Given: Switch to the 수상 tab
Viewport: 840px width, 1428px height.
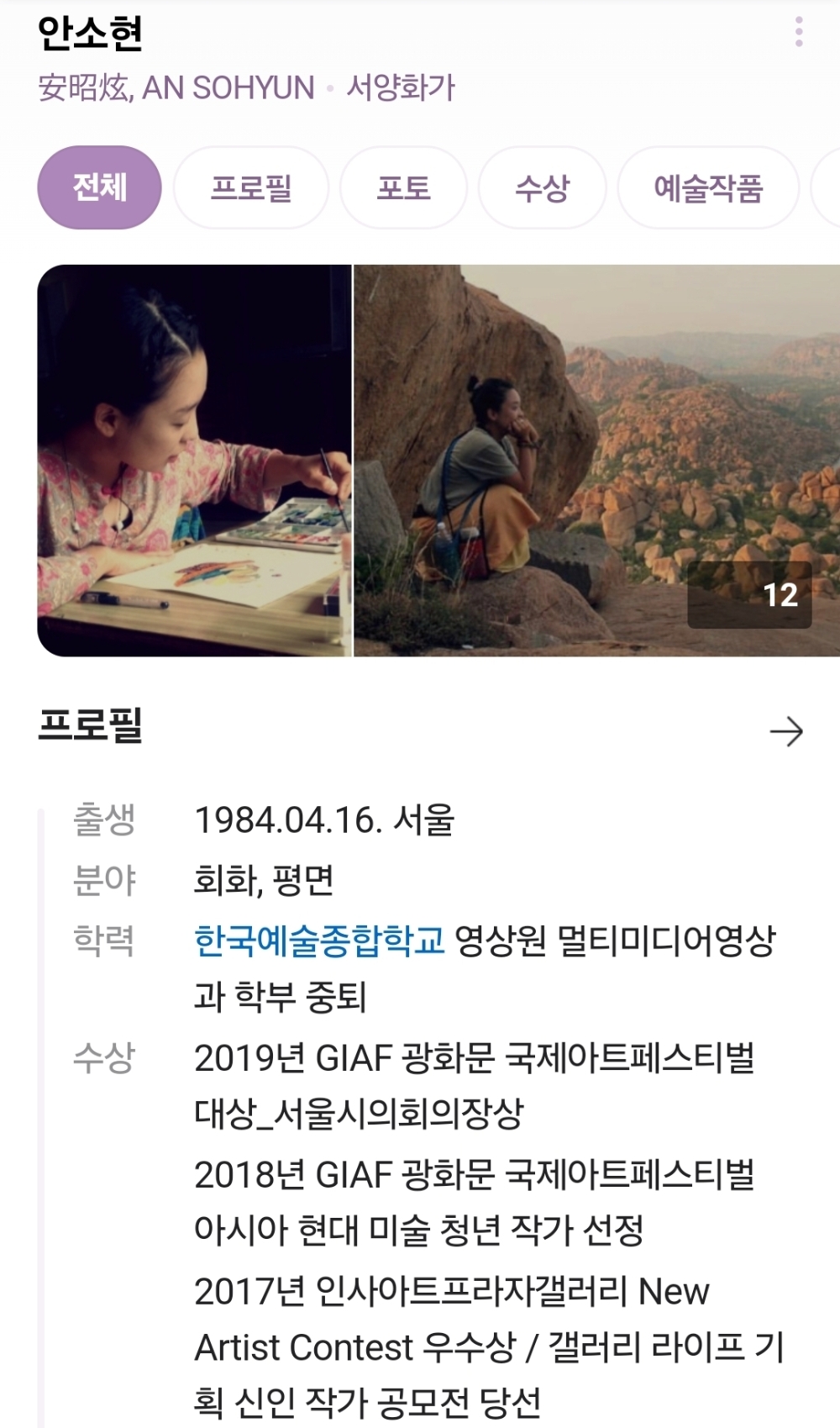Looking at the screenshot, I should [x=542, y=187].
